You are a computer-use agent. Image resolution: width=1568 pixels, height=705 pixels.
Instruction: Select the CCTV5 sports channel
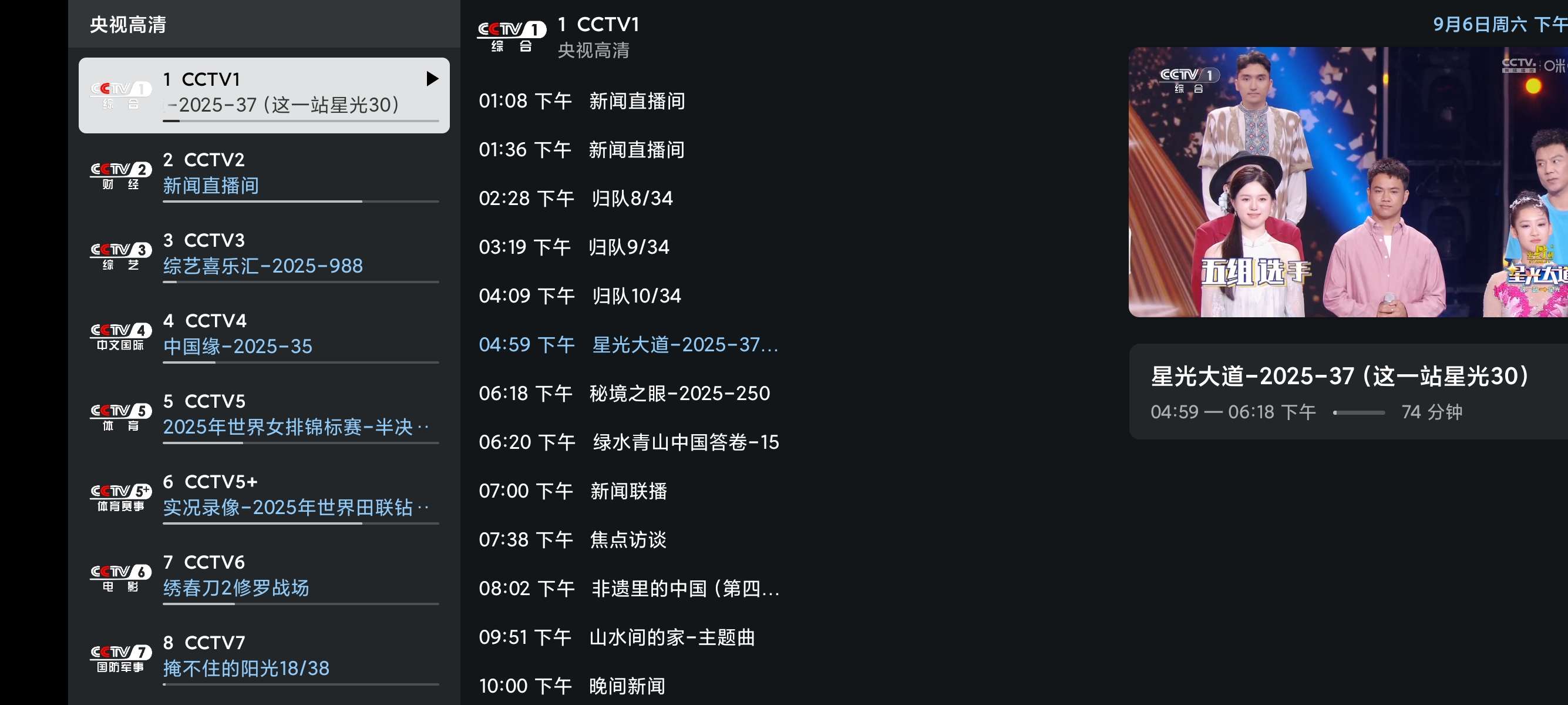point(264,415)
